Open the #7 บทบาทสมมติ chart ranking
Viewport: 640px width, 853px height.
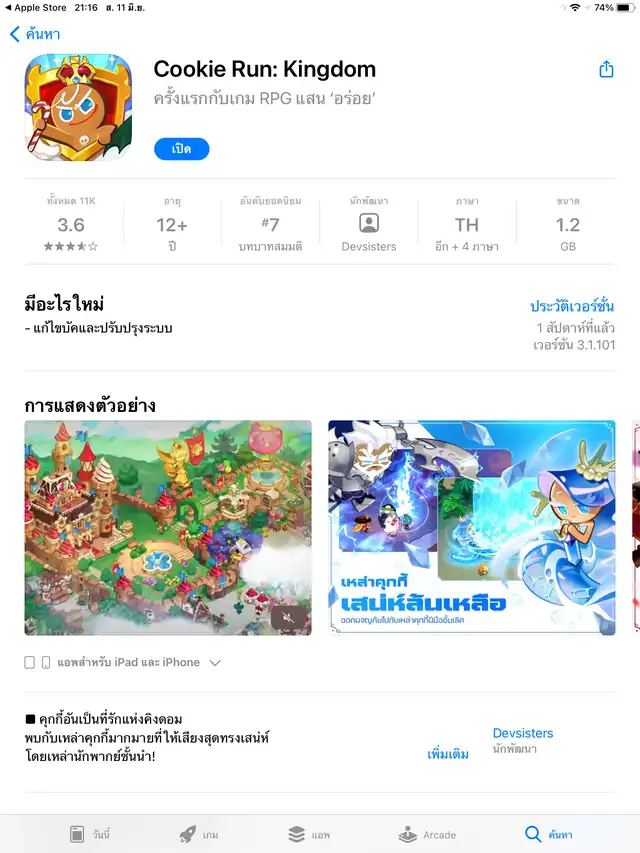click(x=270, y=225)
